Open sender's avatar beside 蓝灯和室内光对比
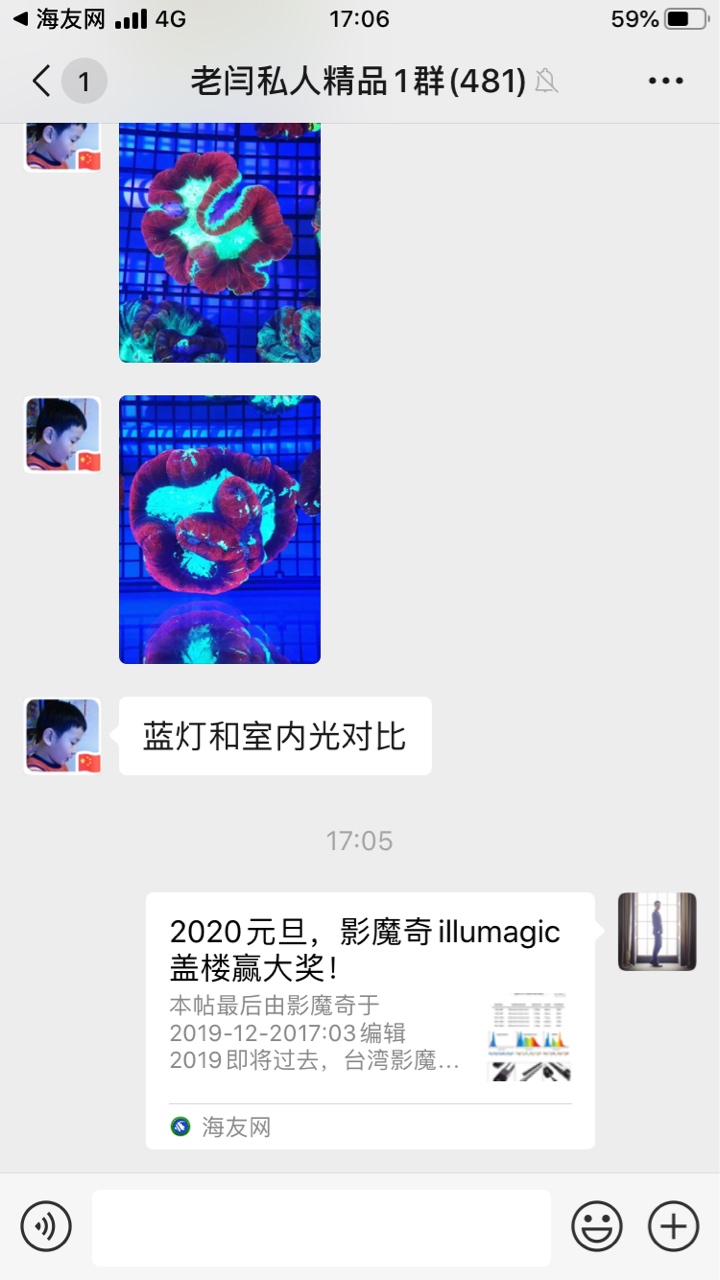The image size is (720, 1280). pyautogui.click(x=63, y=736)
